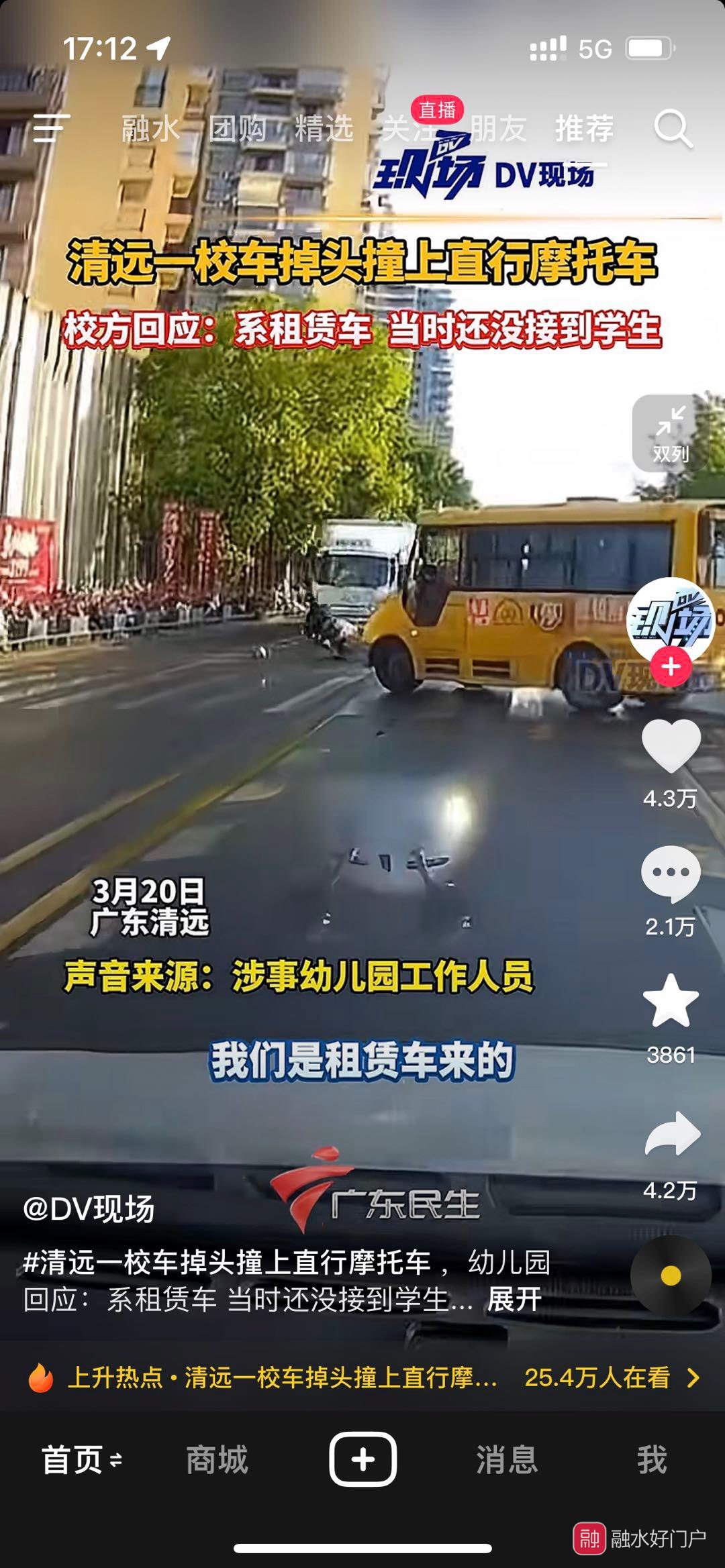This screenshot has height=1568, width=725.
Task: Open DV现场 profile avatar
Action: pos(671,619)
